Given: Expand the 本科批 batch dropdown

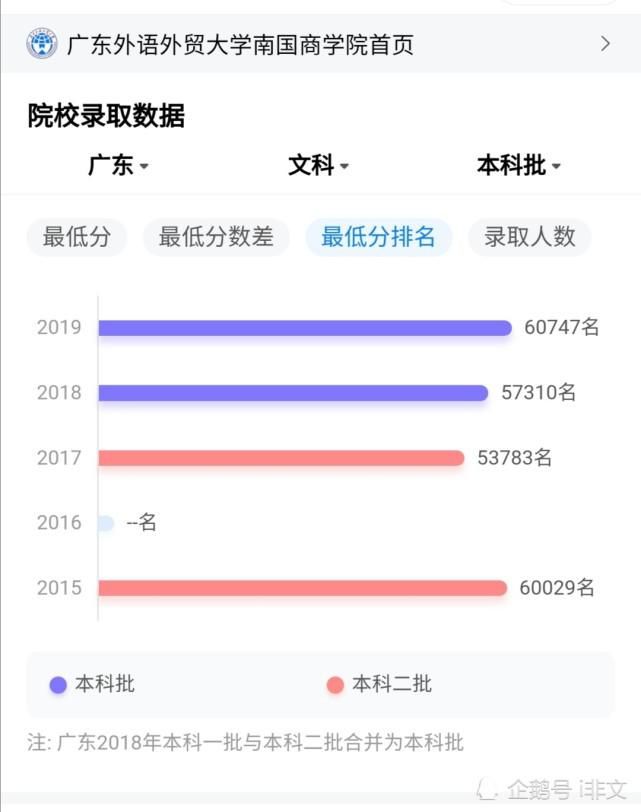Looking at the screenshot, I should [518, 166].
